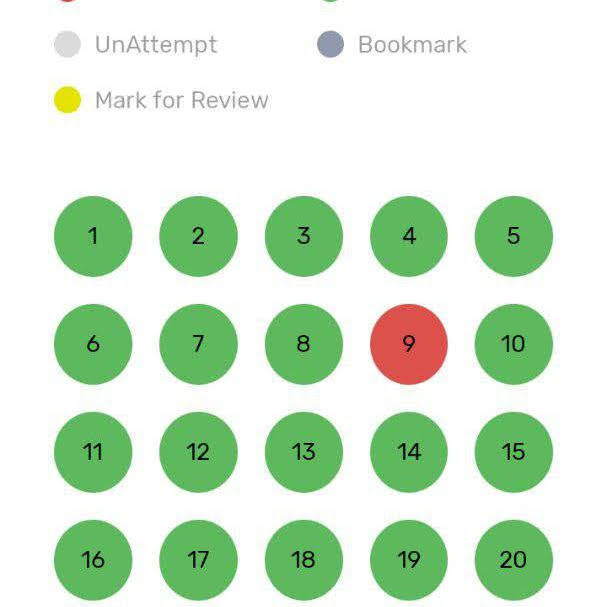This screenshot has width=607, height=607.
Task: Go to question 1
Action: point(93,236)
